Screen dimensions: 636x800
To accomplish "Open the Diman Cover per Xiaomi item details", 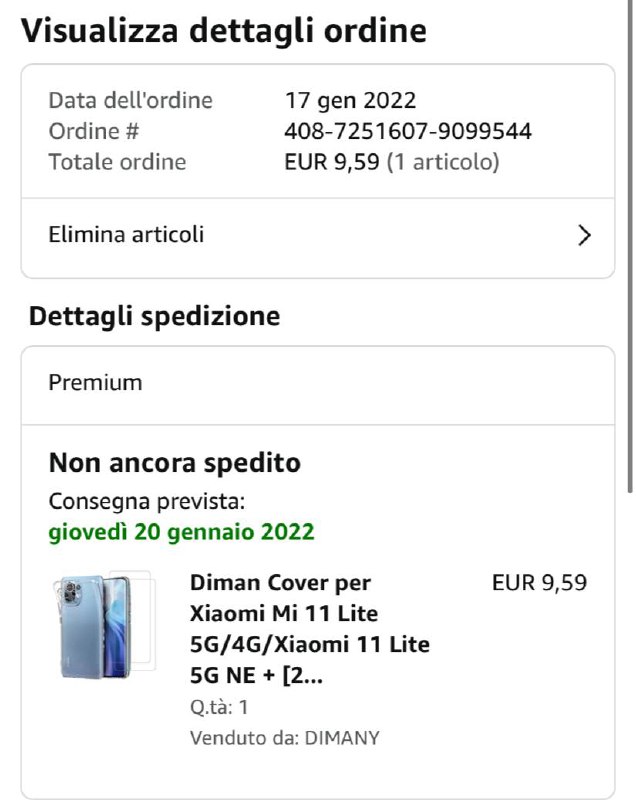I will [310, 629].
